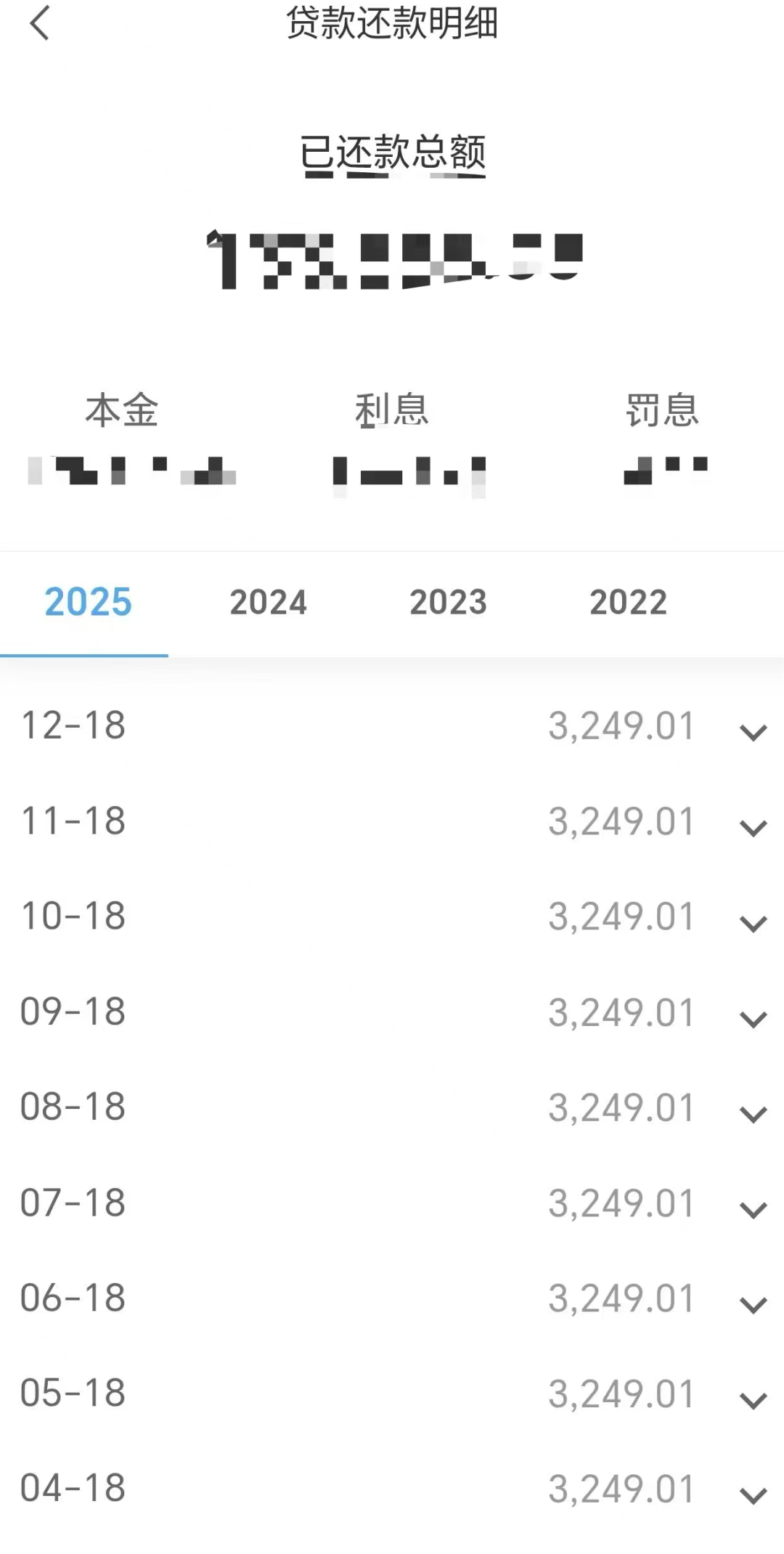The width and height of the screenshot is (784, 1554).
Task: Go back from loan repayment details
Action: tap(40, 23)
